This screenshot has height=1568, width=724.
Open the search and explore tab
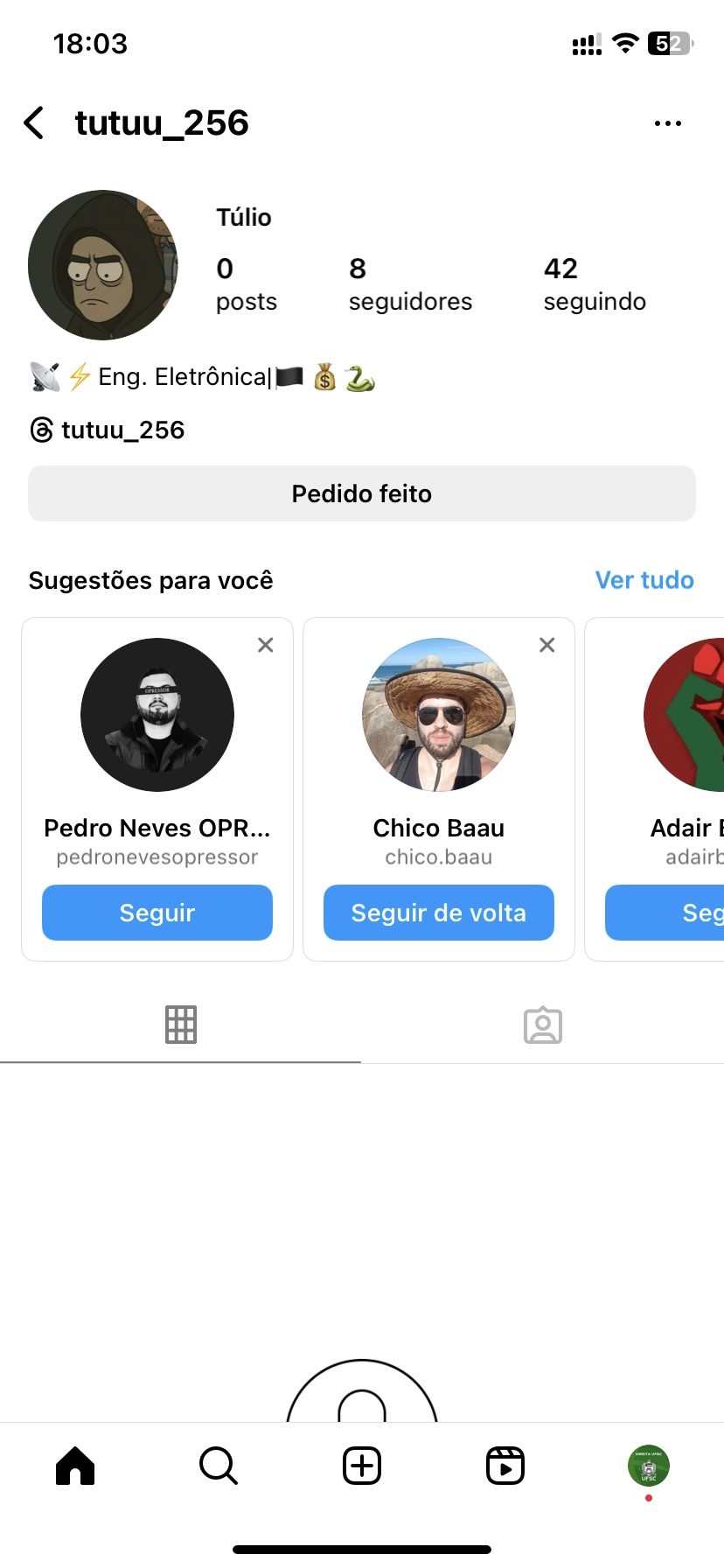tap(219, 1466)
